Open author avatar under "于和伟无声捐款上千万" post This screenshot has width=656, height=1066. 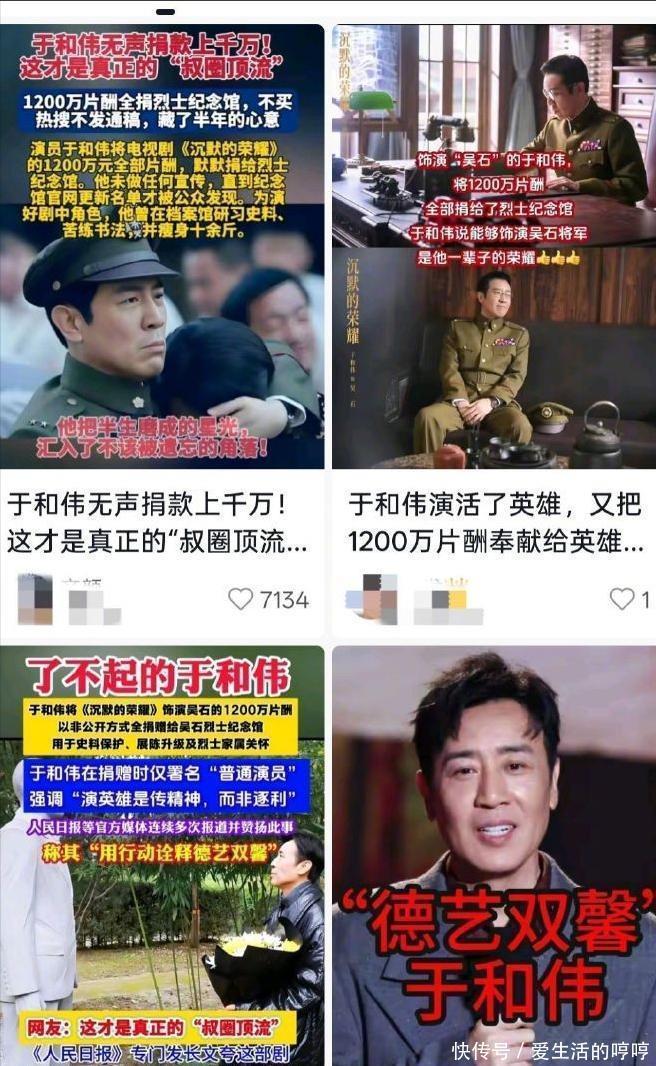pos(36,599)
